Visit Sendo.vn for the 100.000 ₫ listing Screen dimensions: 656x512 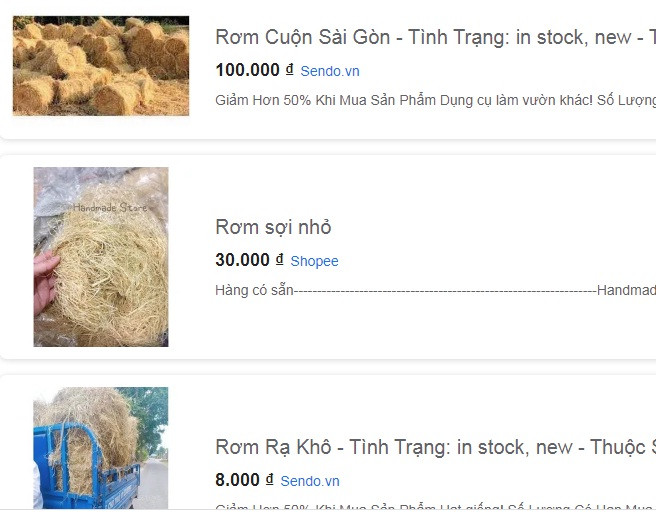click(331, 71)
